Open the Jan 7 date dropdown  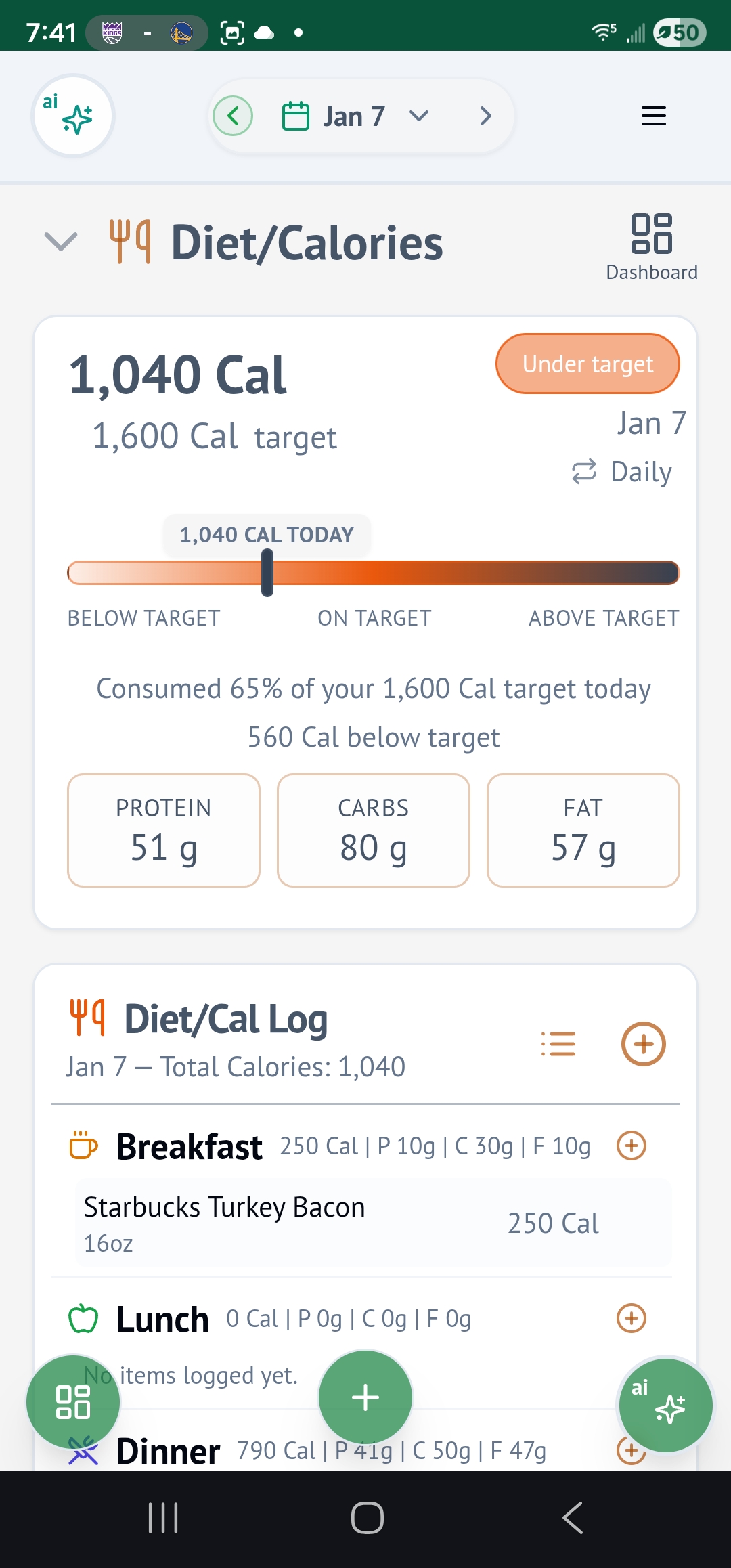pos(419,116)
